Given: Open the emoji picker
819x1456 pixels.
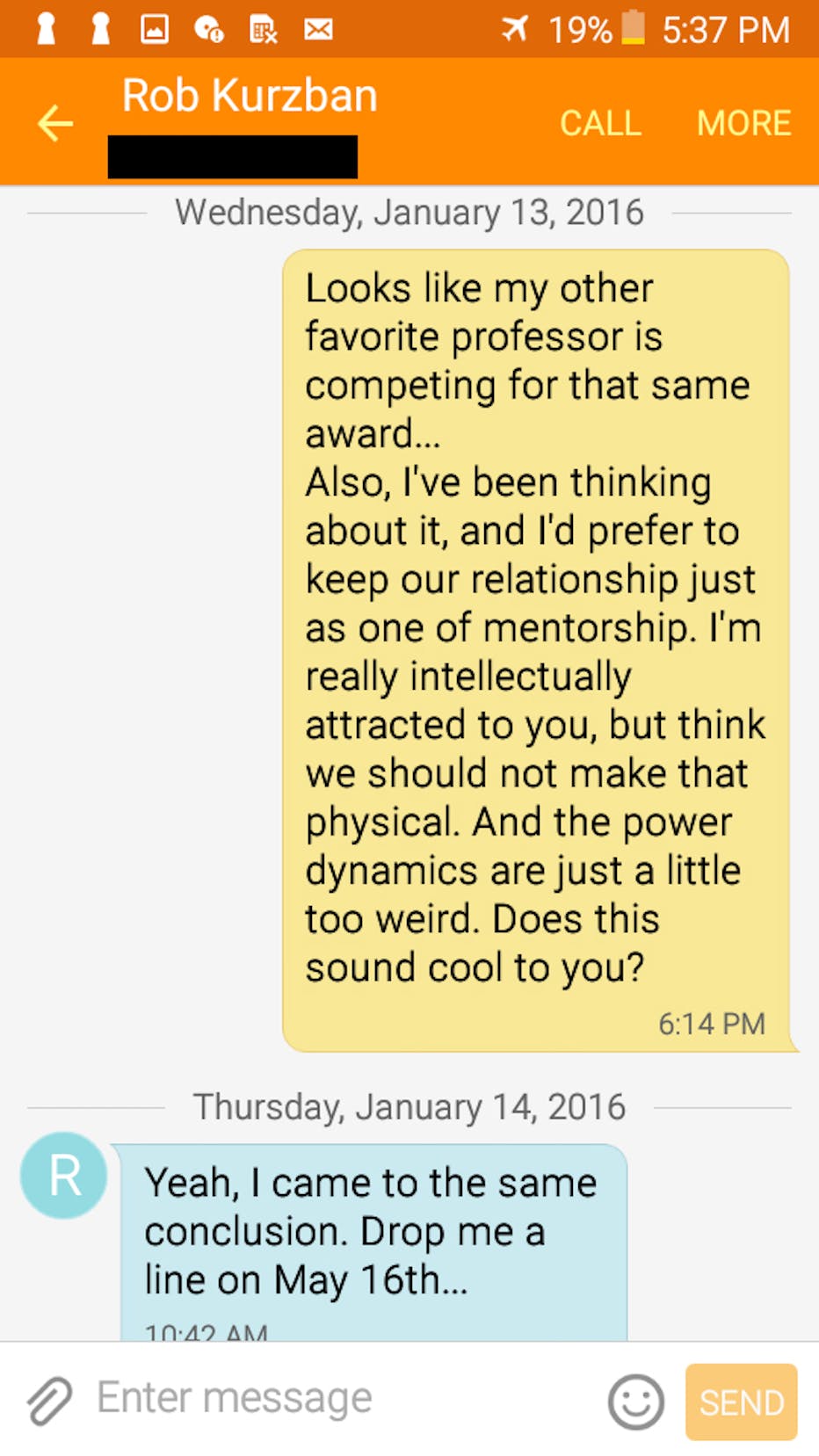Looking at the screenshot, I should pyautogui.click(x=635, y=1402).
